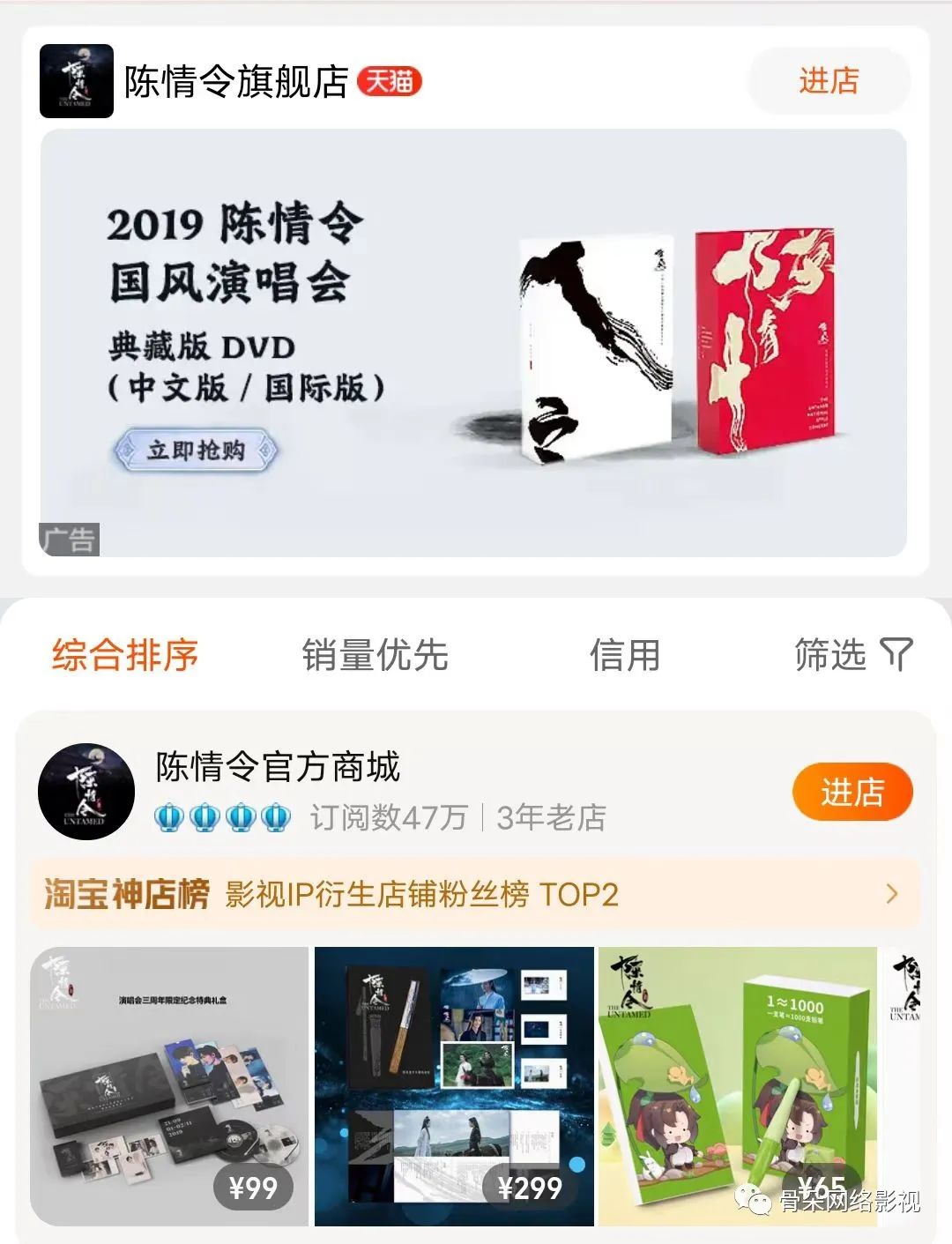The image size is (952, 1244).
Task: Enter the 陈情令官方商城 shop
Action: point(852,792)
